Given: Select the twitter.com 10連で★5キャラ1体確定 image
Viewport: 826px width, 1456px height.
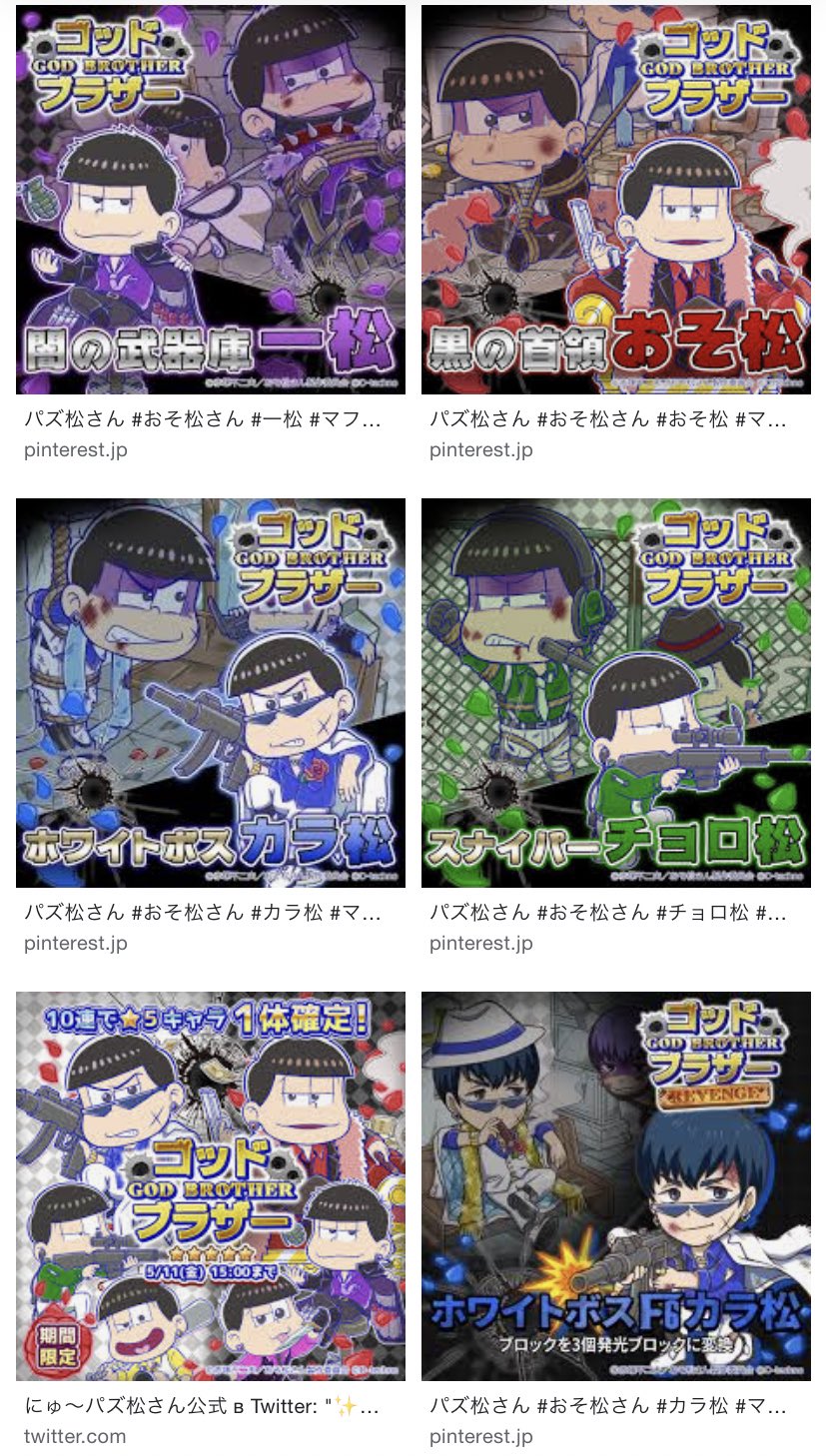Looking at the screenshot, I should (211, 1185).
